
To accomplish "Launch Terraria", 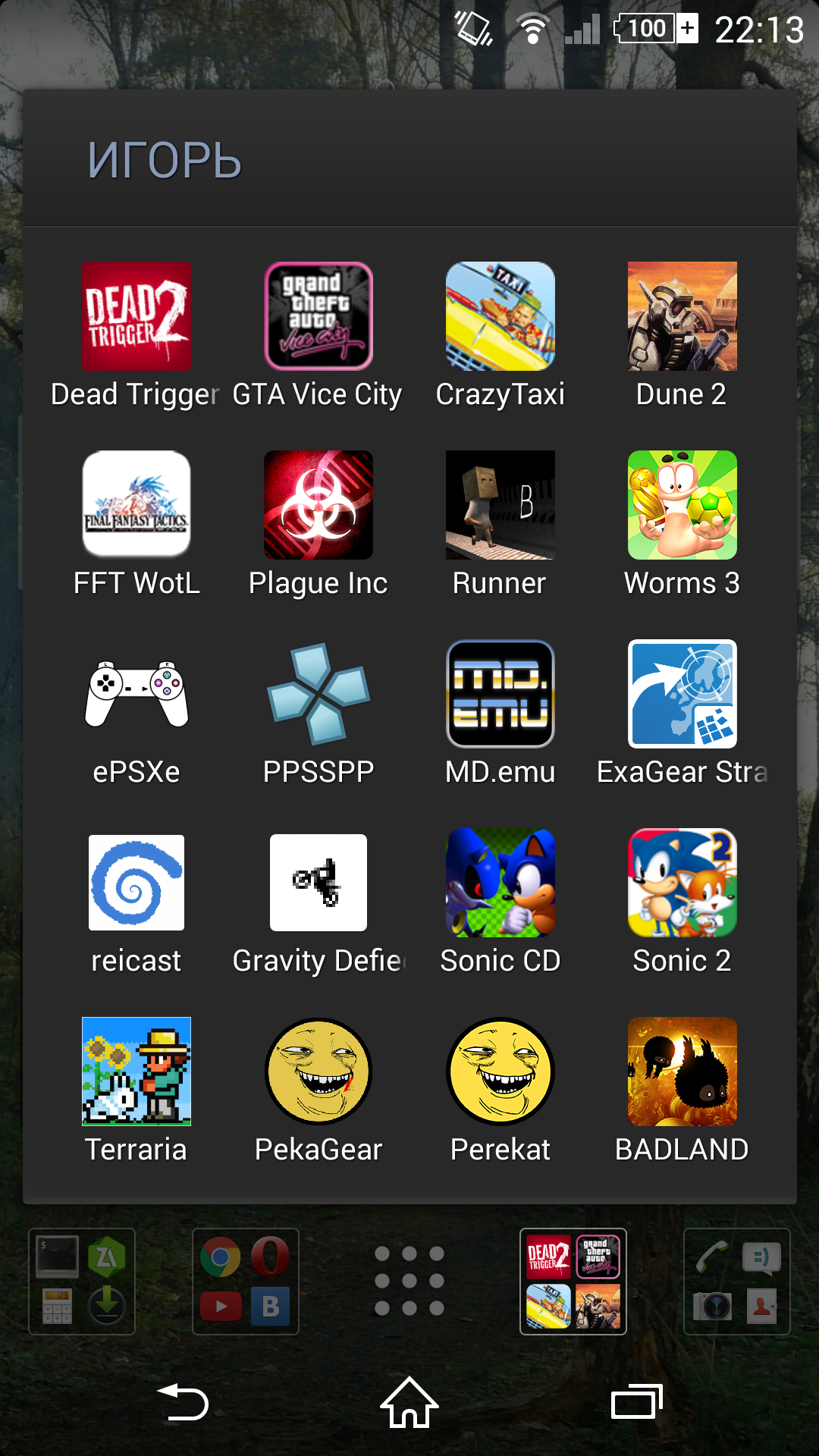I will [136, 1072].
